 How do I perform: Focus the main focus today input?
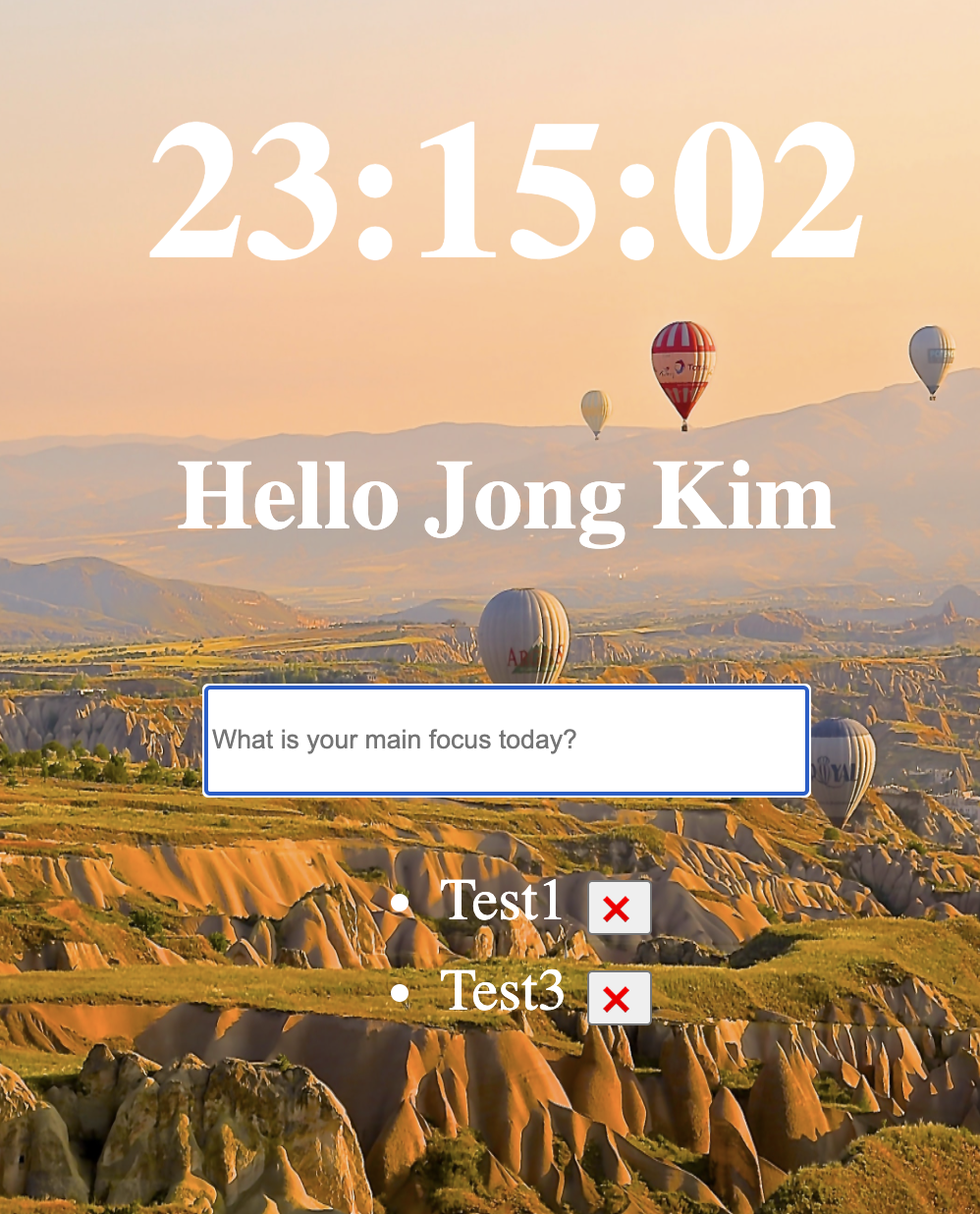coord(506,740)
